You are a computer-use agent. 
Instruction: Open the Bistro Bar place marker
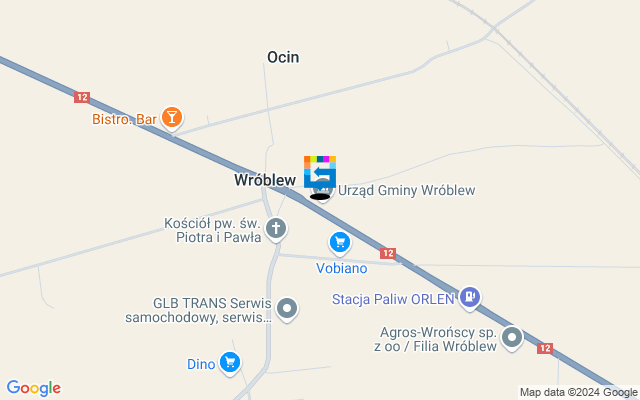click(x=173, y=119)
